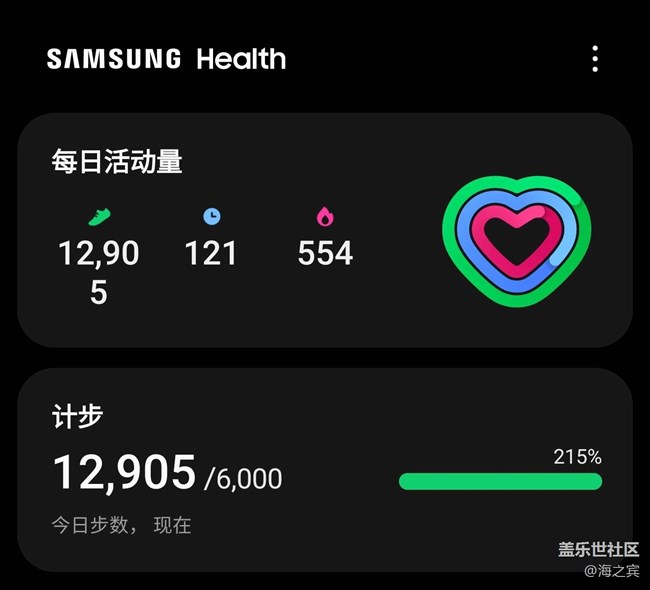Open the 每日活动量 daily activity card

(x=324, y=230)
